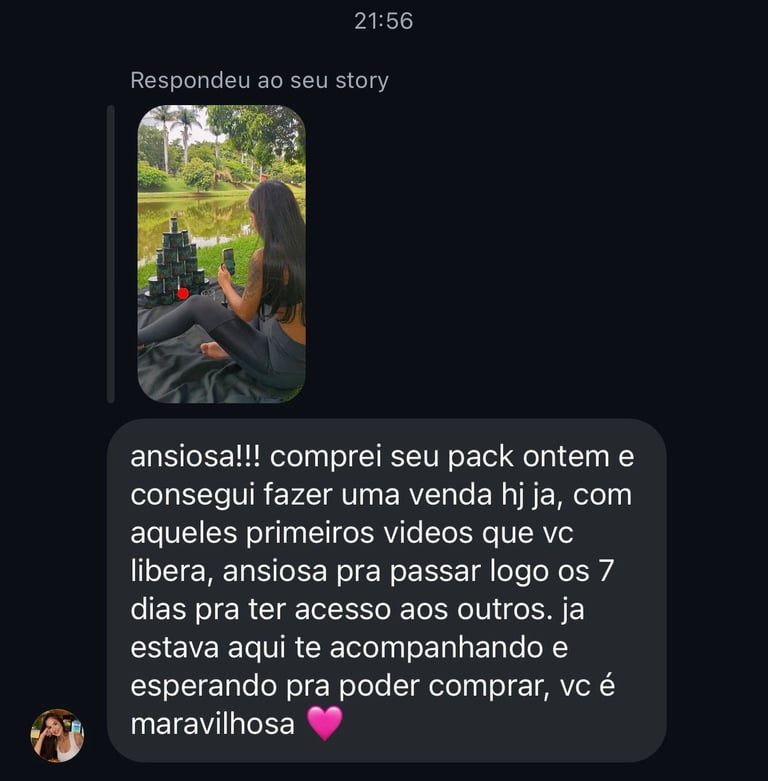Open the replied story thumbnail

(x=221, y=254)
